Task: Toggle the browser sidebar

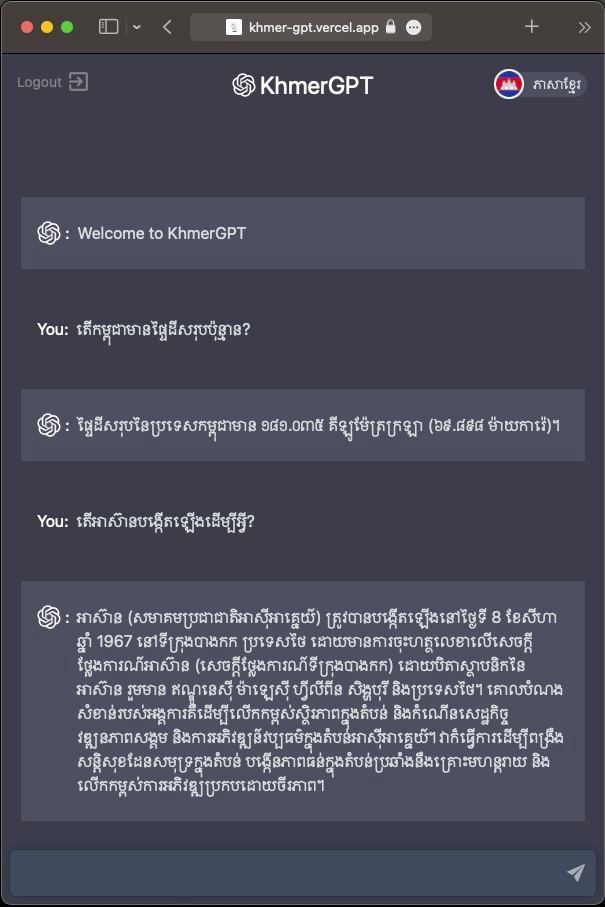Action: (x=109, y=27)
